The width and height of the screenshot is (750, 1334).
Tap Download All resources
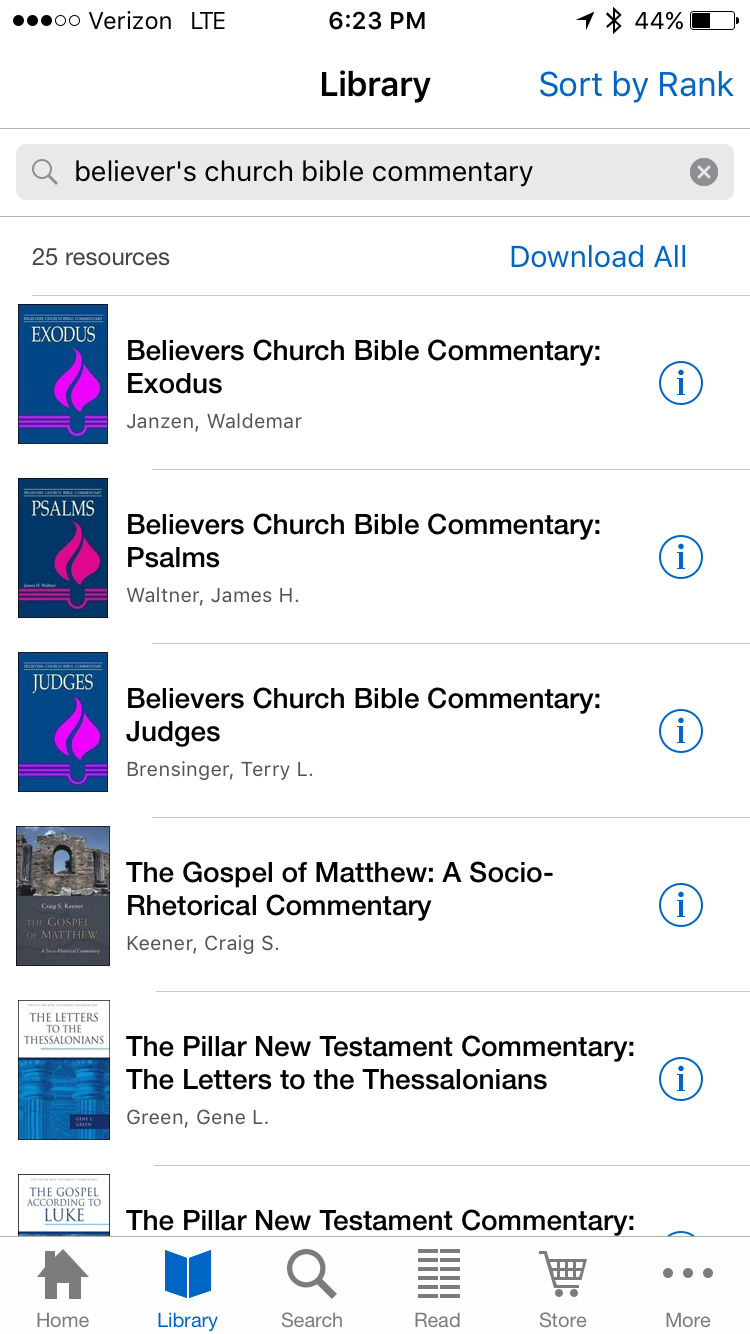coord(598,257)
